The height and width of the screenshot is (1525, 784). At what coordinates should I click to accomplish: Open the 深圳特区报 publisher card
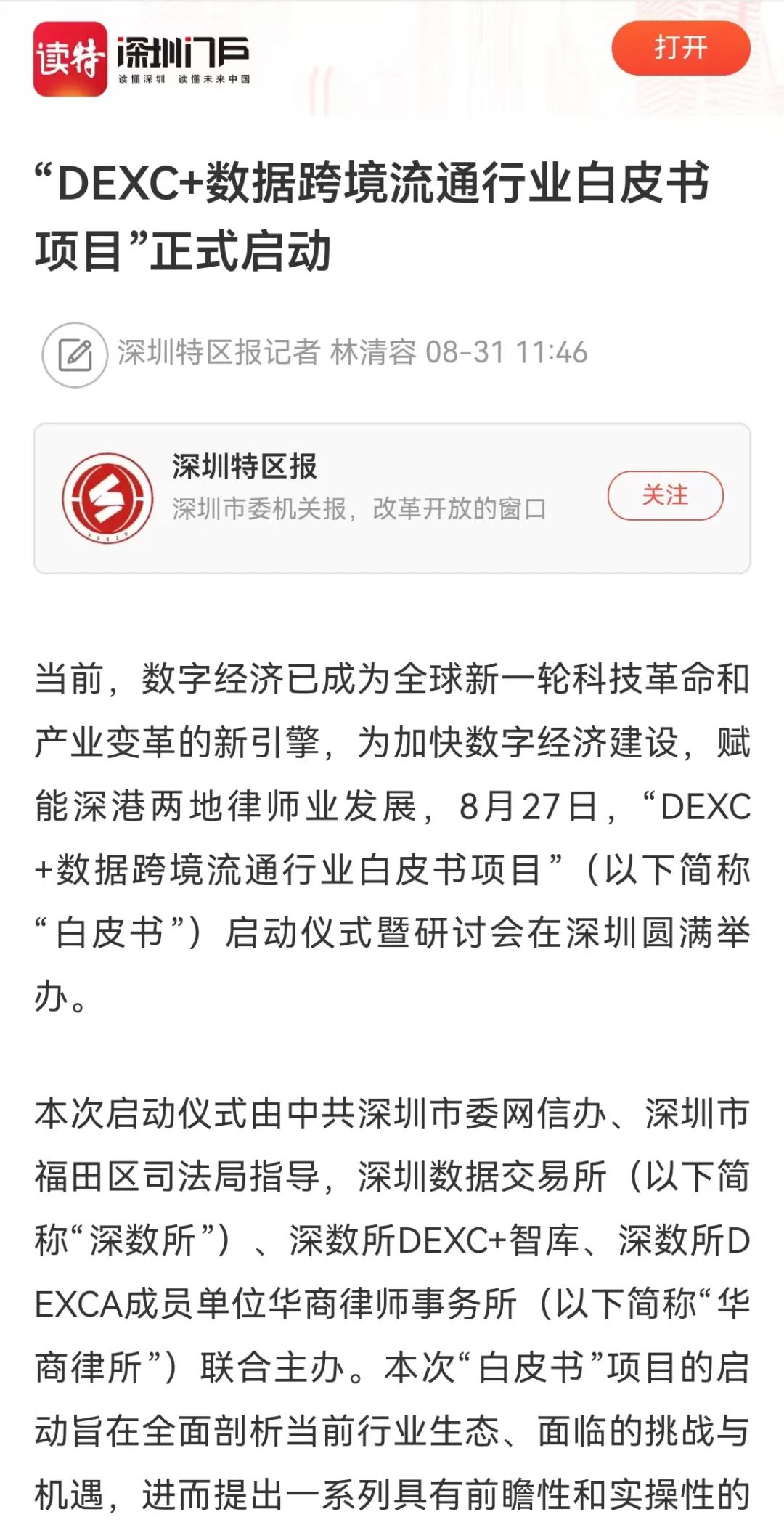coord(392,498)
